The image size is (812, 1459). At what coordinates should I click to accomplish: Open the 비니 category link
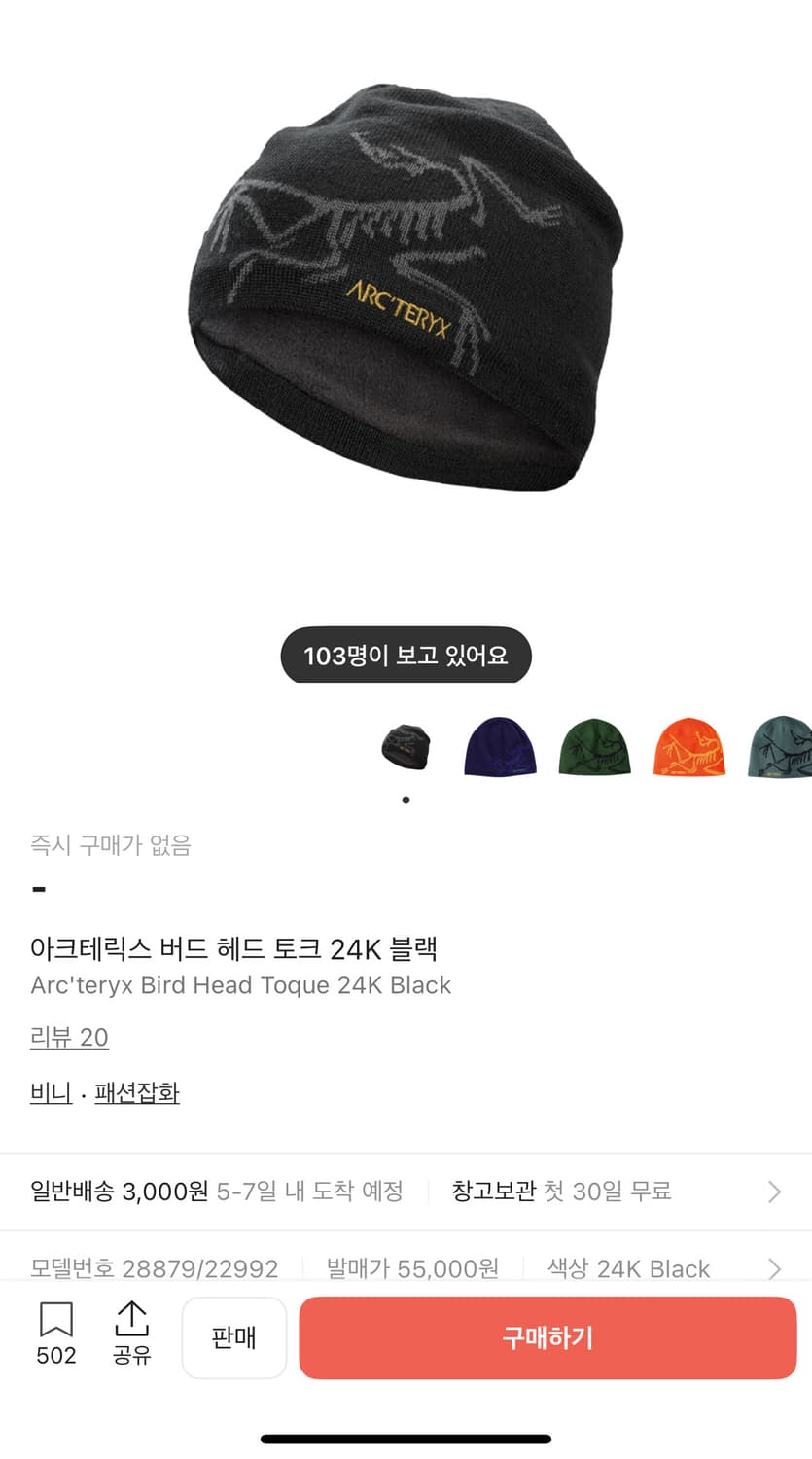pos(49,1092)
